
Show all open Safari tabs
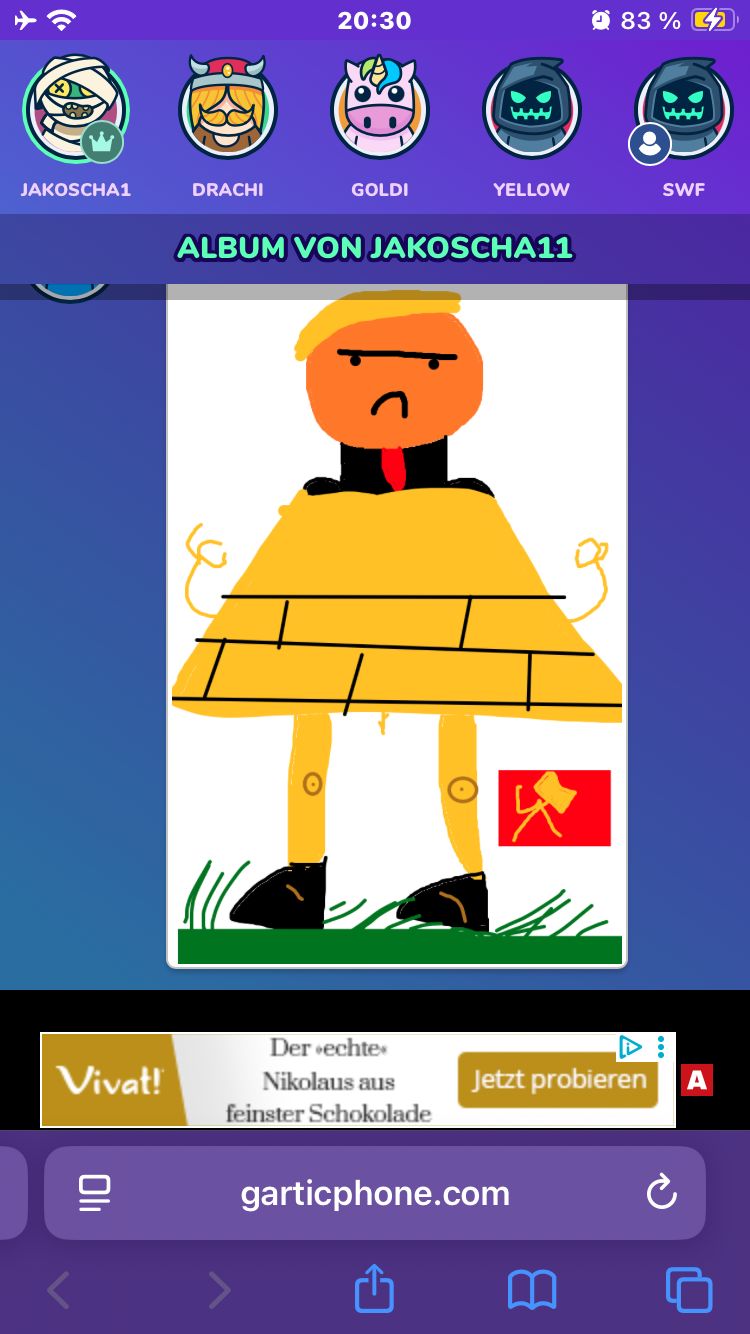point(689,1289)
